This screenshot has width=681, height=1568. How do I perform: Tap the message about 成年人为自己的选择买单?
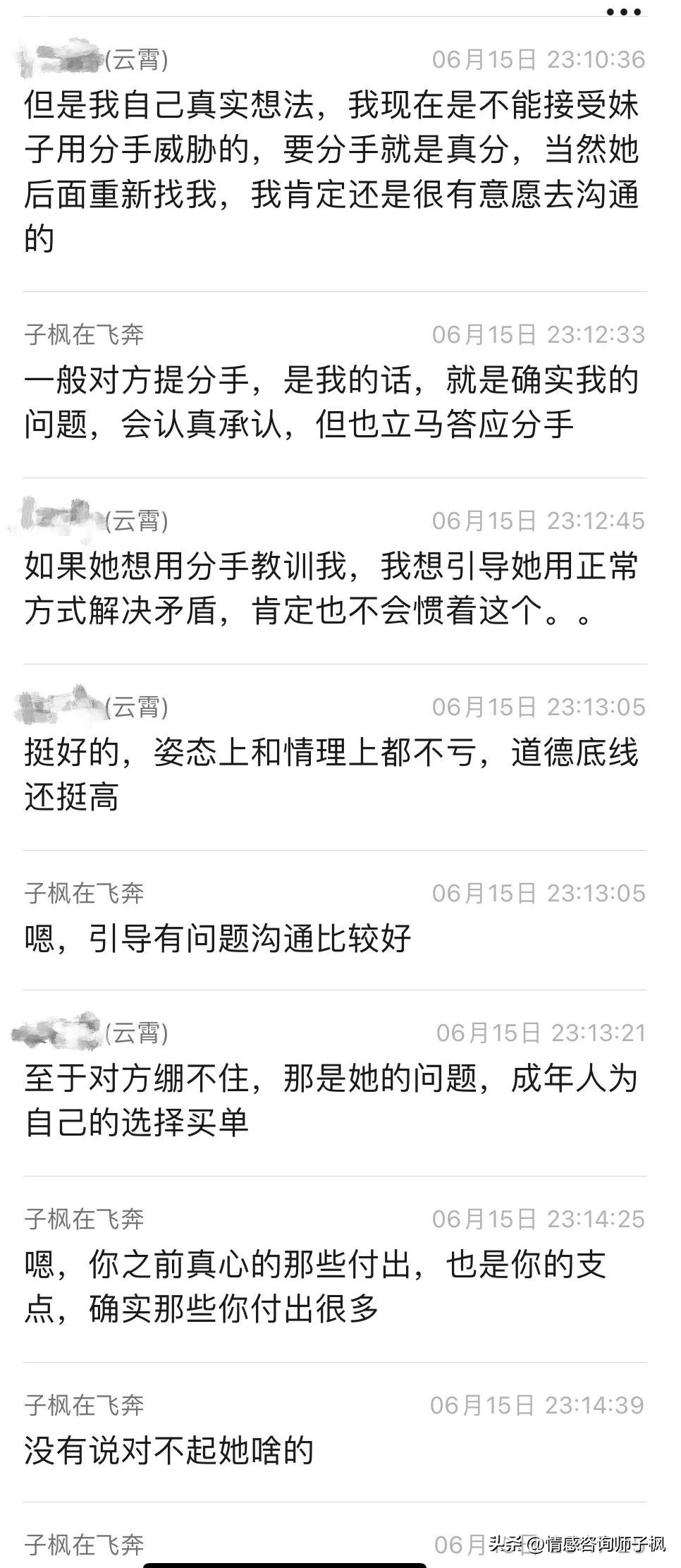point(331,1097)
